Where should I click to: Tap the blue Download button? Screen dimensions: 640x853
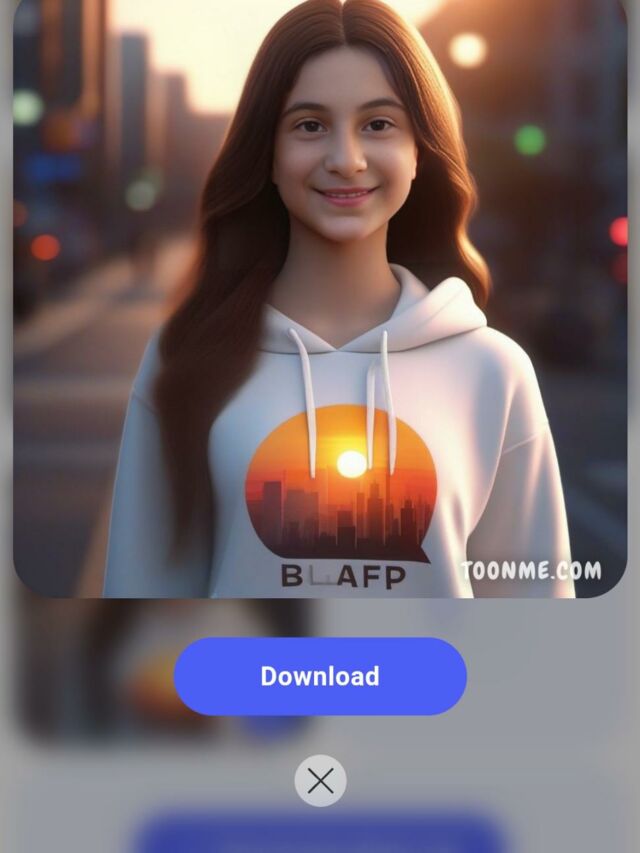[320, 676]
